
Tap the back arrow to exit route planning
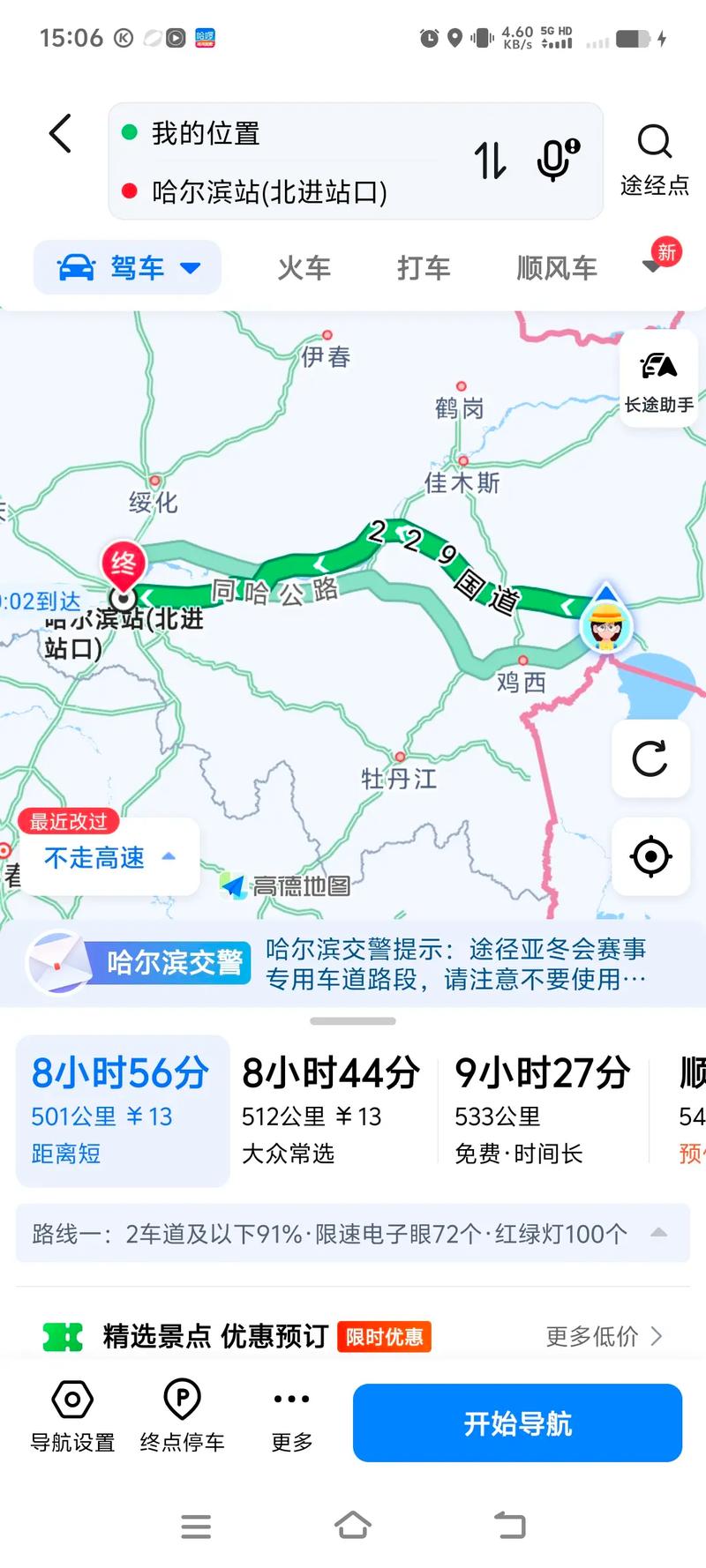tap(58, 134)
